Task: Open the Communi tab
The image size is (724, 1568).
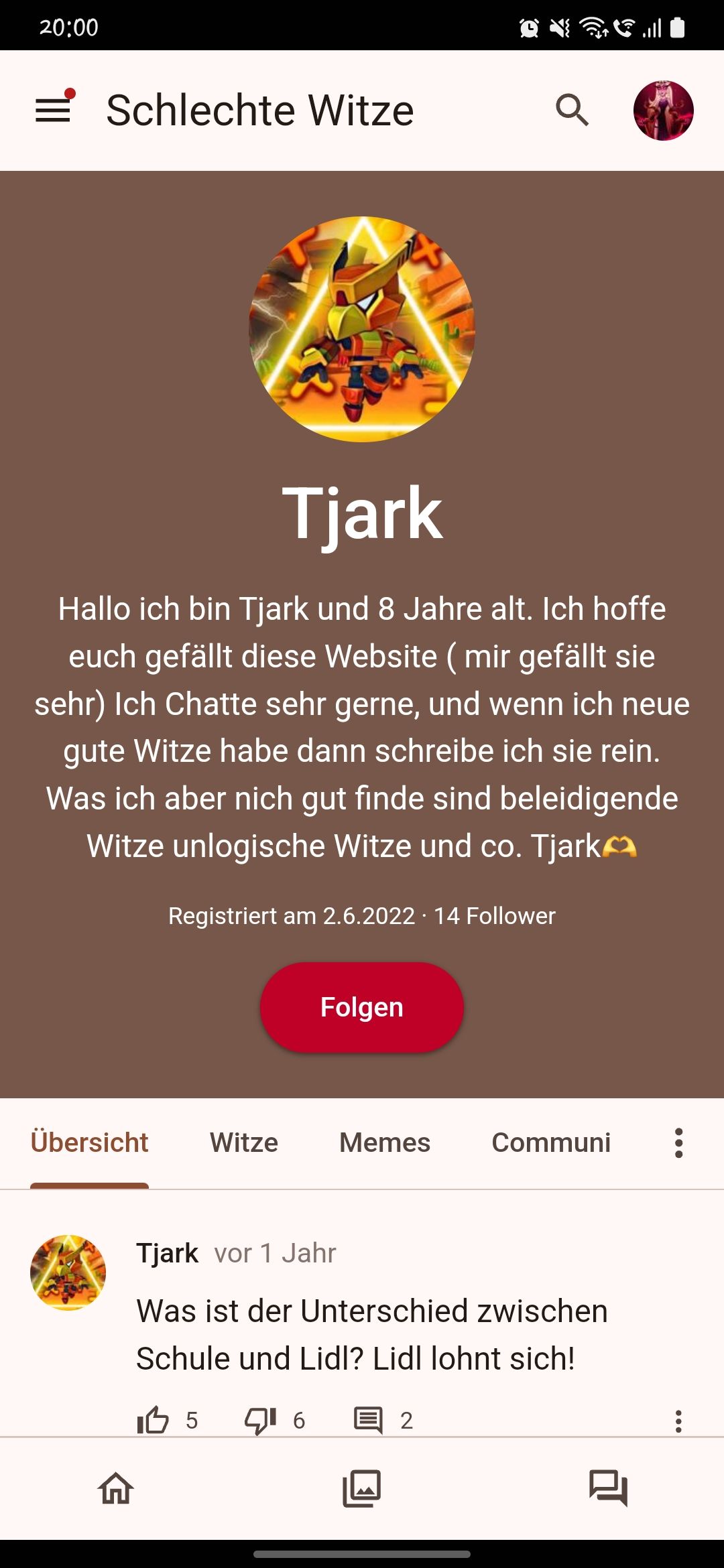Action: [551, 1142]
